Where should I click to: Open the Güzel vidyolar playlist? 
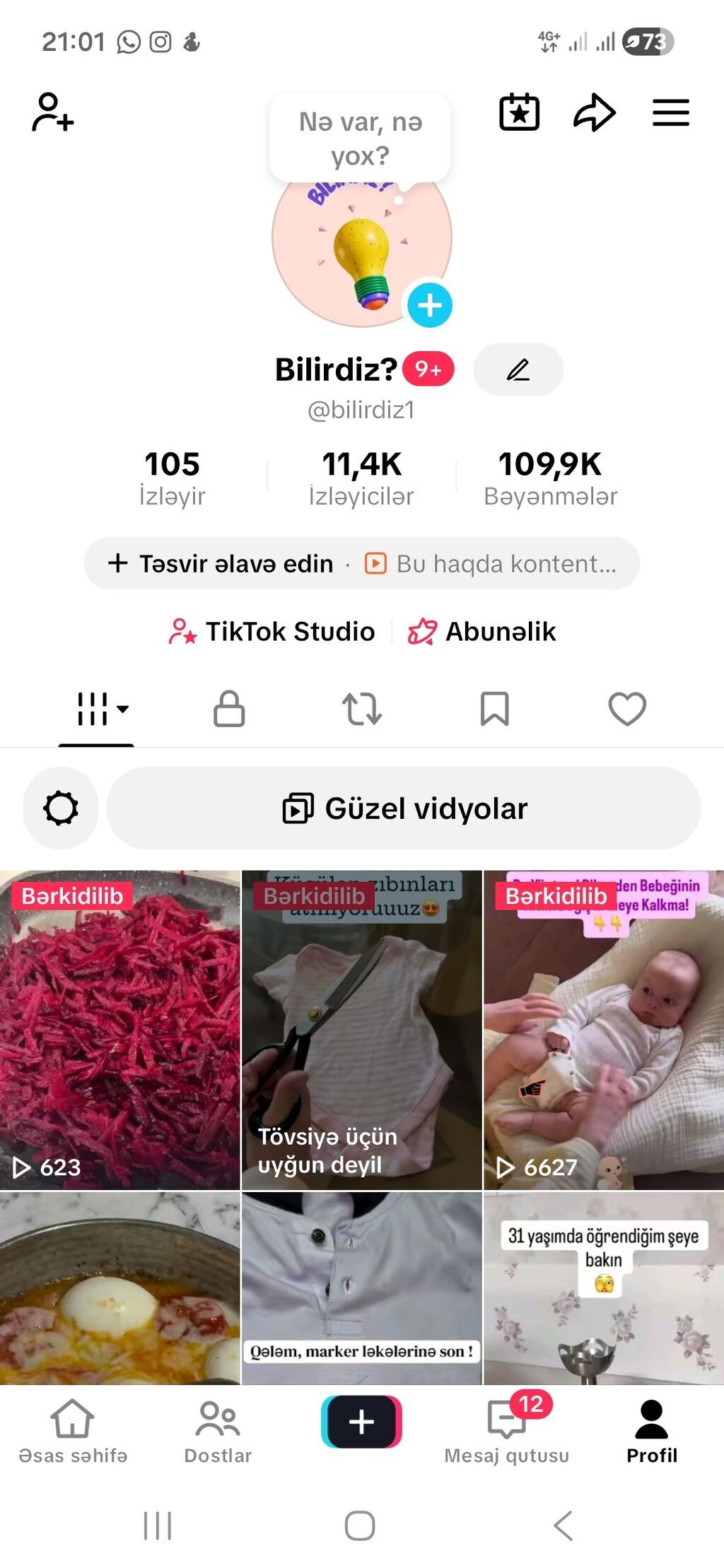404,808
